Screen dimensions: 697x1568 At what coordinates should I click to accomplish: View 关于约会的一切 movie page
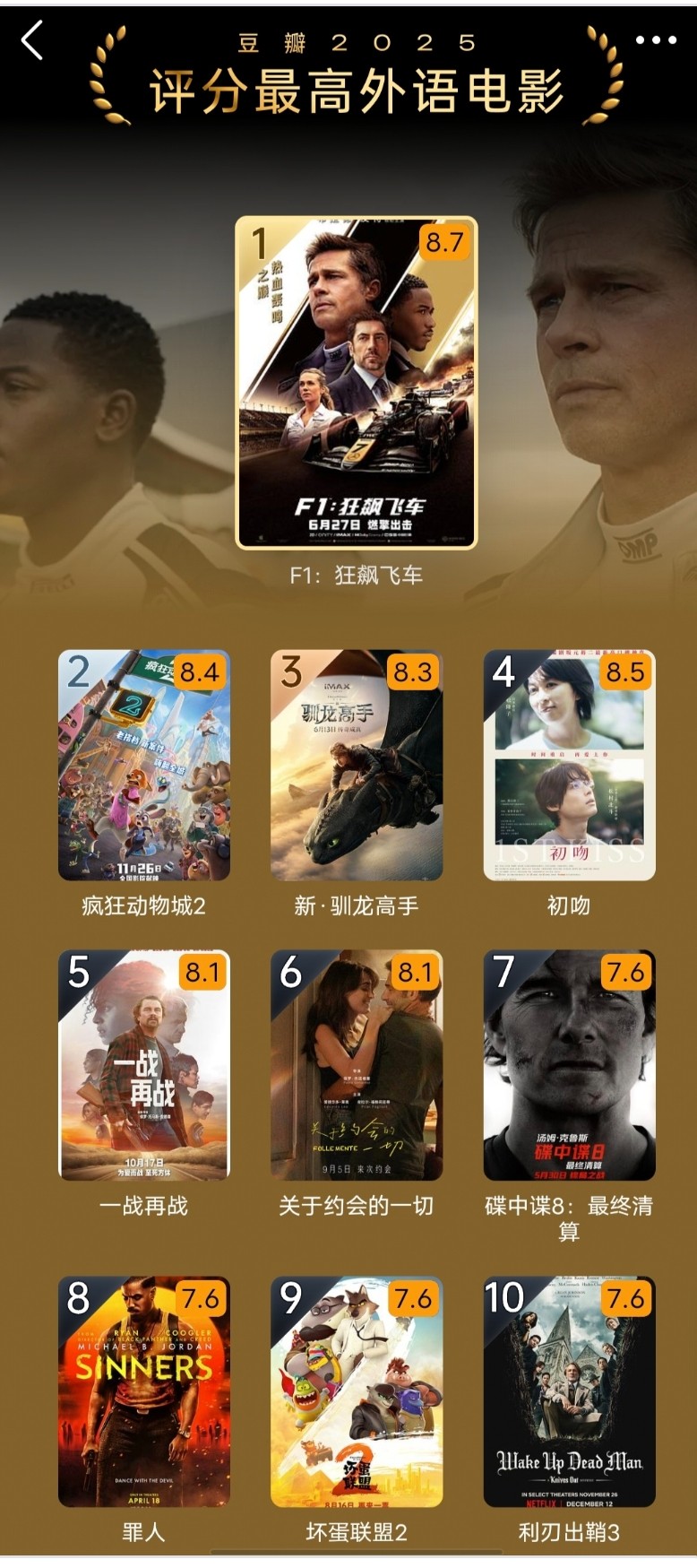356,1065
